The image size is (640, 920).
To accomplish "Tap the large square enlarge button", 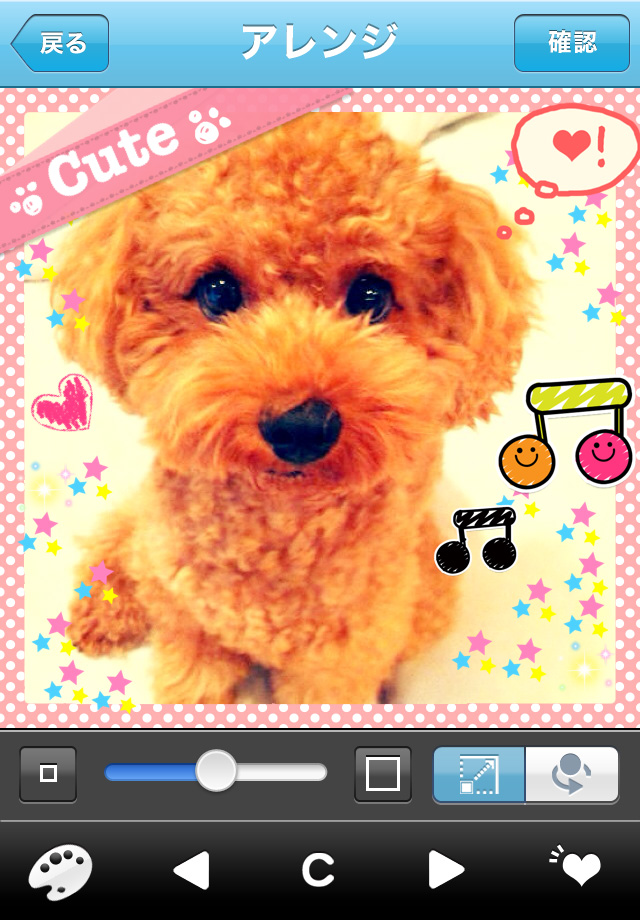I will [383, 773].
